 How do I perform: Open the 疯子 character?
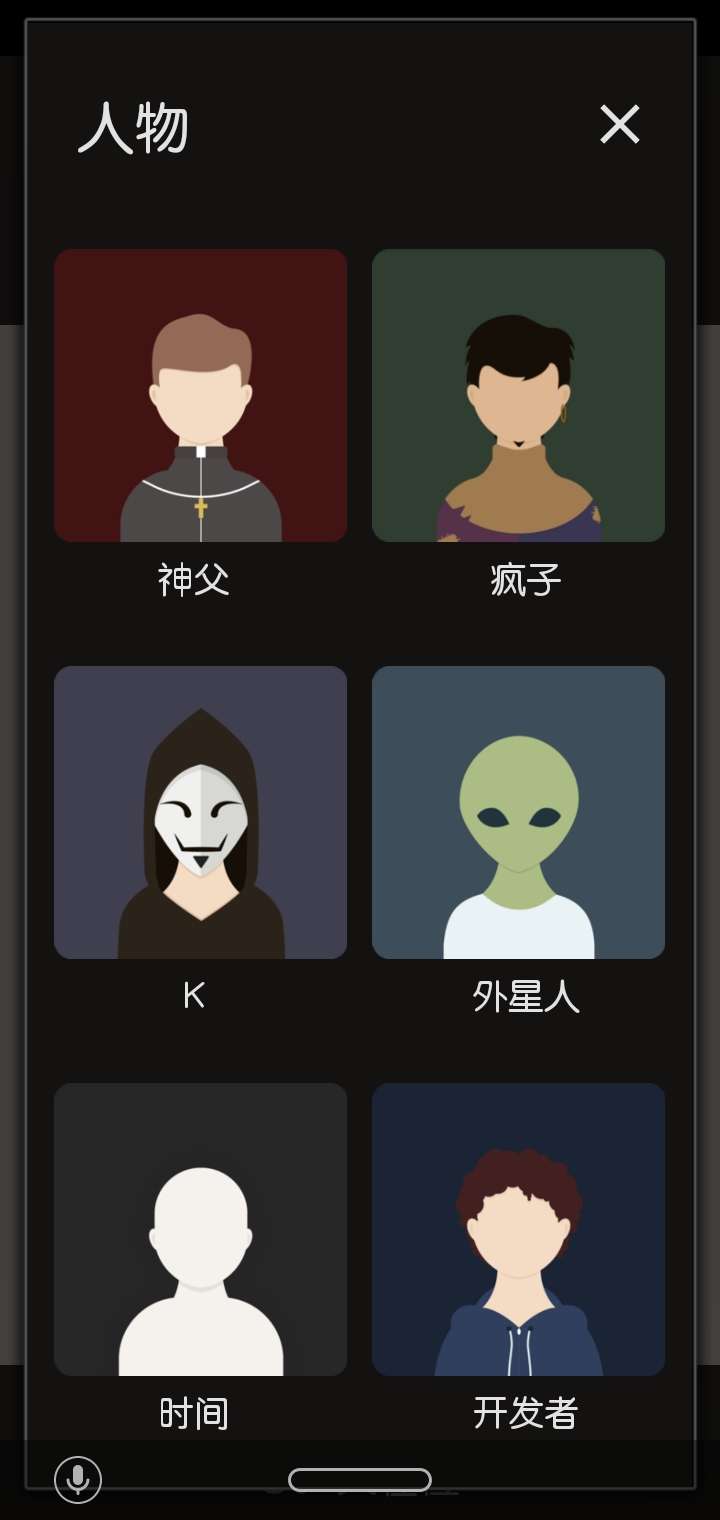point(518,396)
